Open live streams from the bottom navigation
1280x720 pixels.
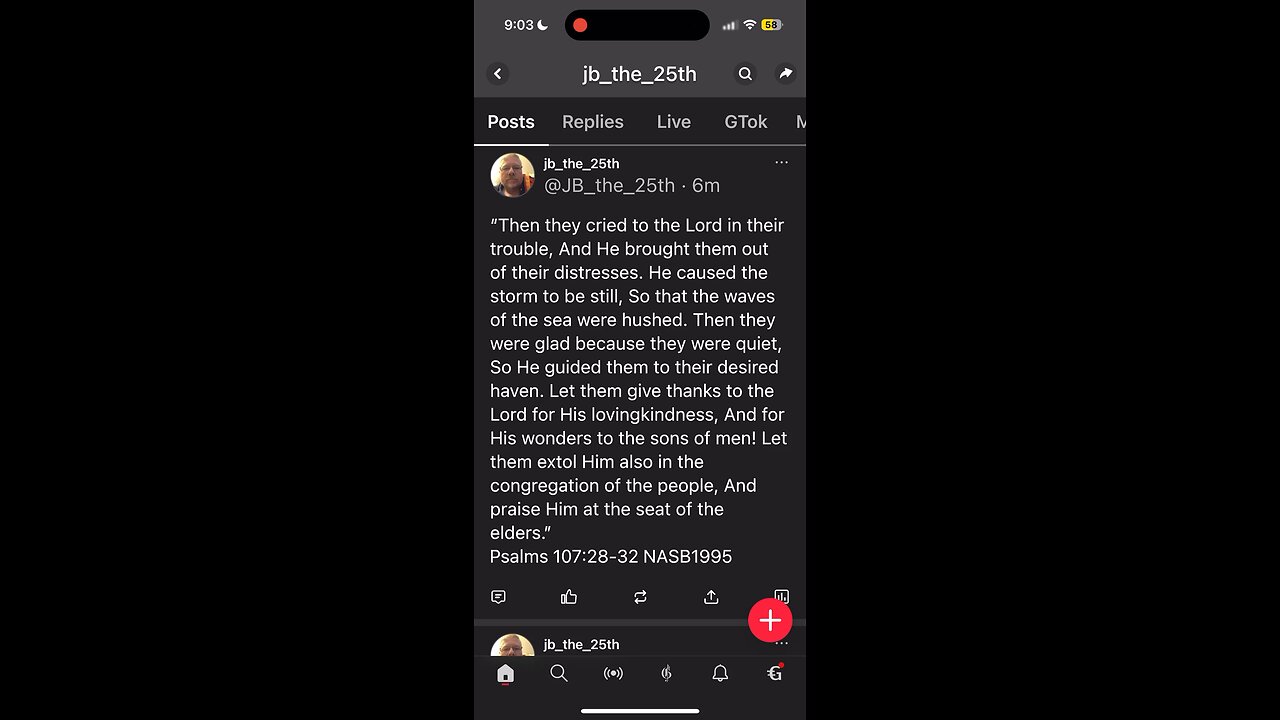coord(613,674)
